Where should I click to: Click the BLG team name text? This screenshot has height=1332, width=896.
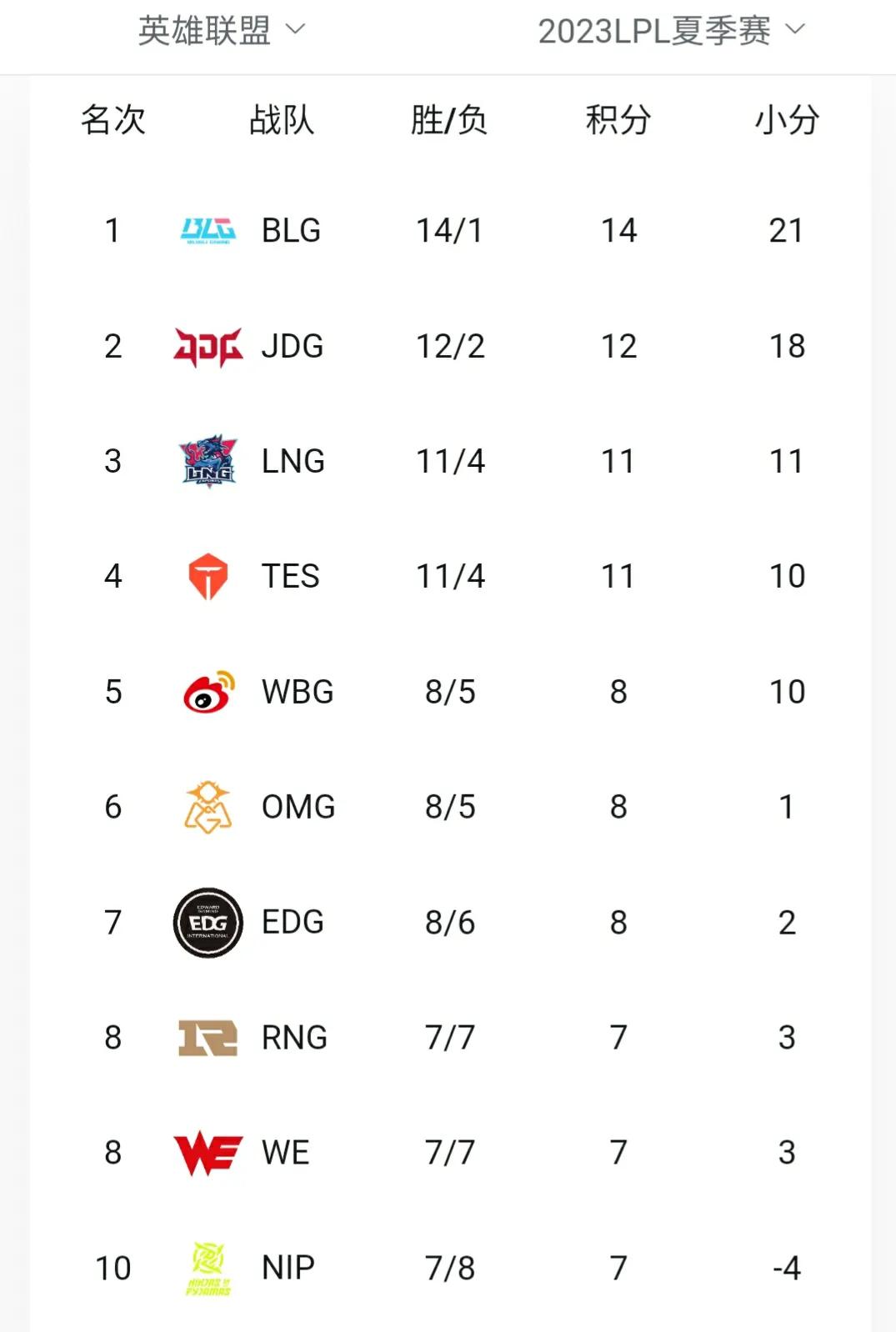tap(290, 231)
